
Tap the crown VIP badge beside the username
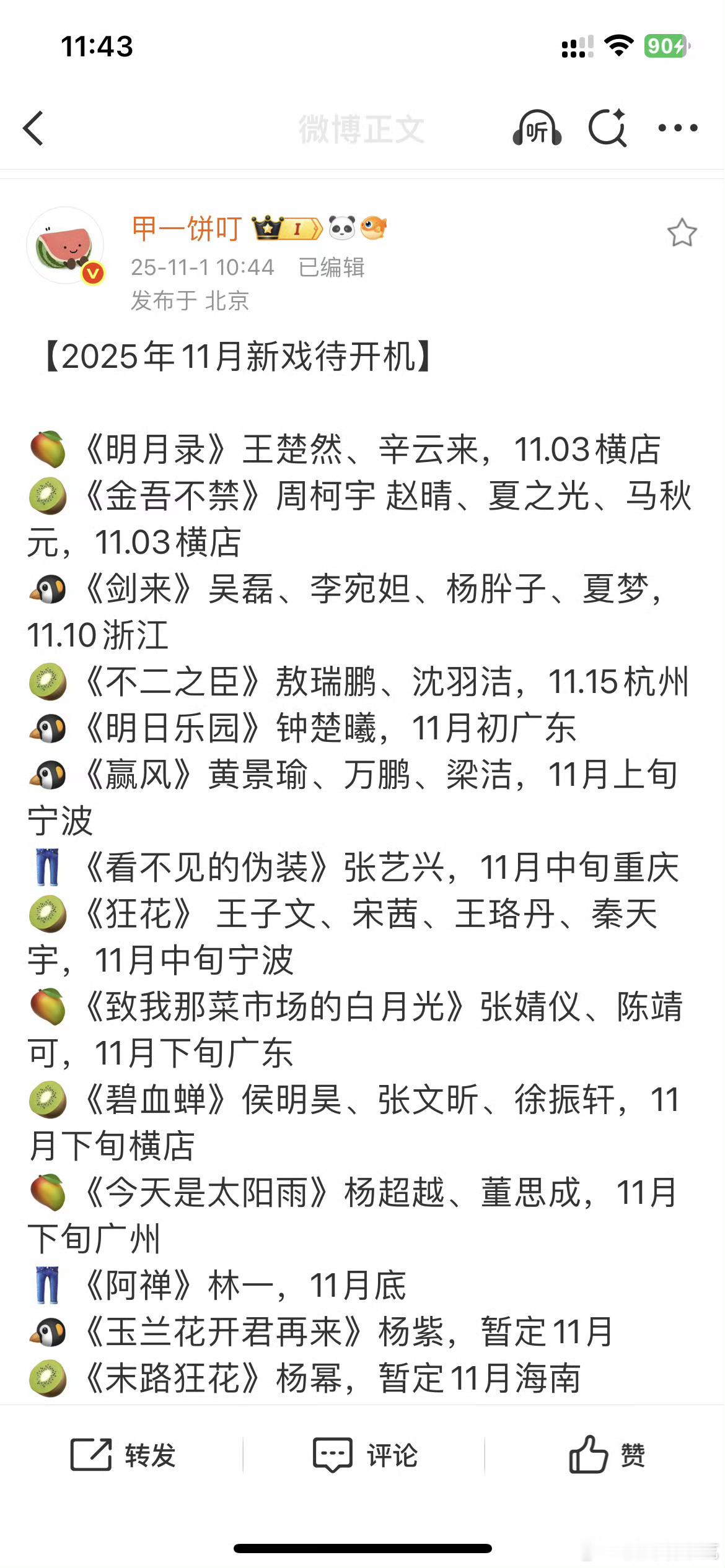[265, 228]
